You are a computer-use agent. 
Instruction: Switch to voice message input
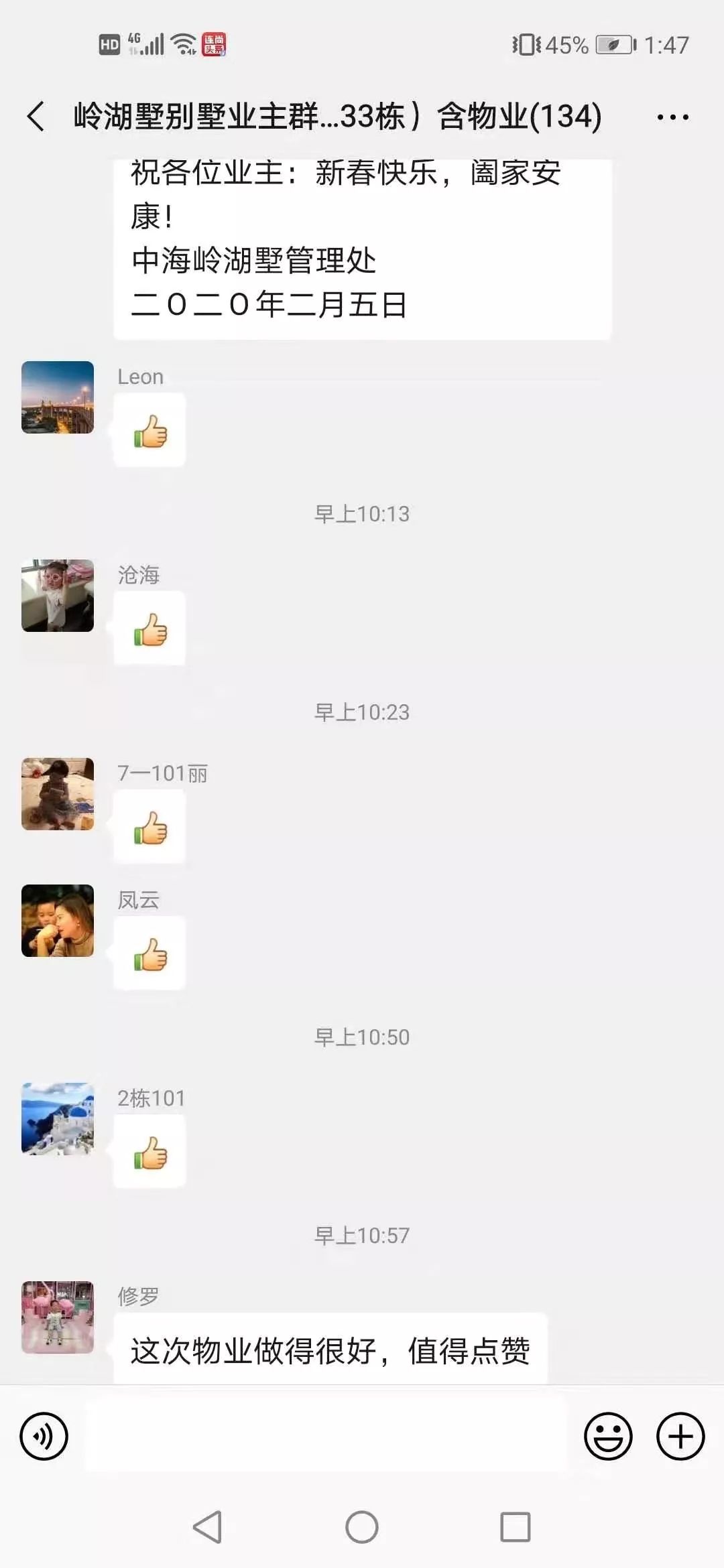pyautogui.click(x=44, y=1436)
